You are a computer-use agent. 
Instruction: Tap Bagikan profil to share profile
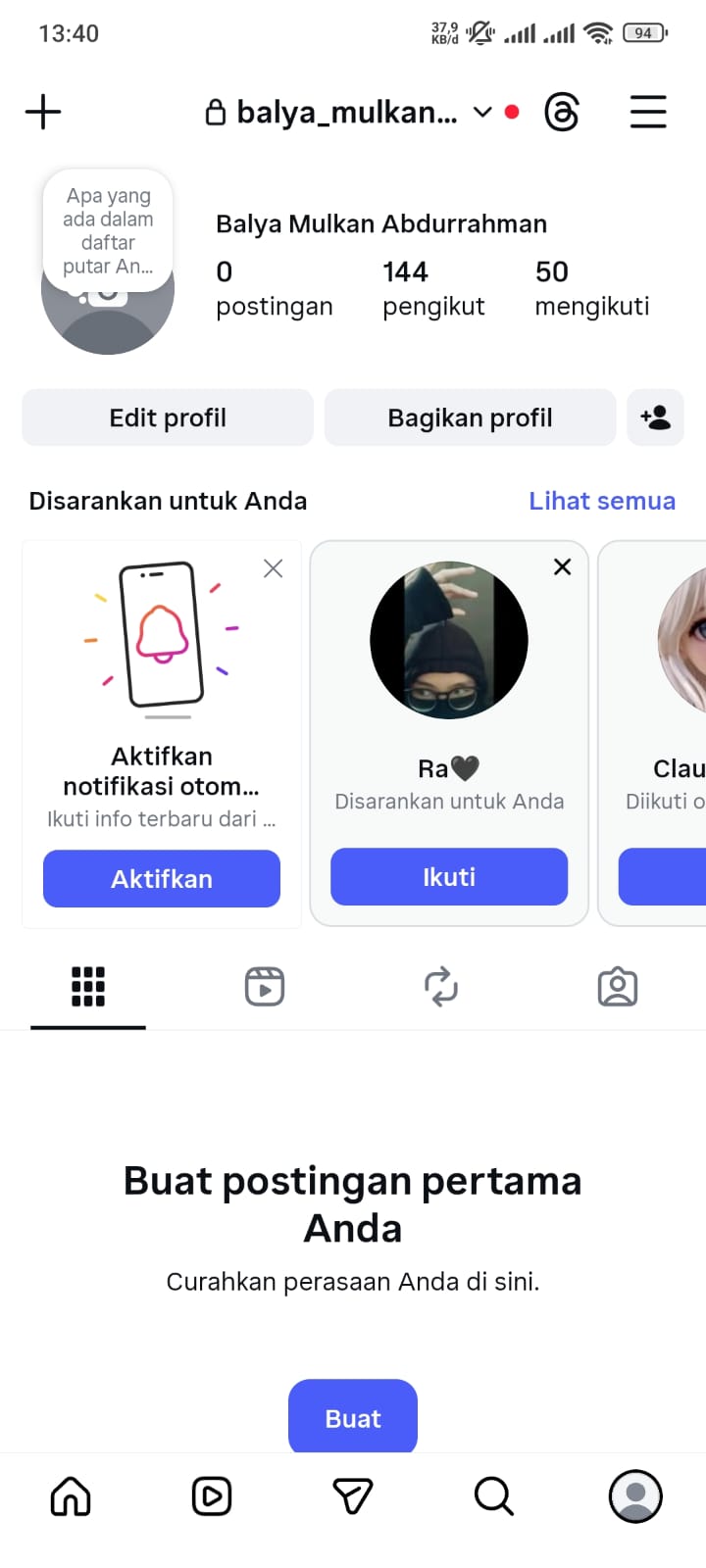tap(470, 417)
